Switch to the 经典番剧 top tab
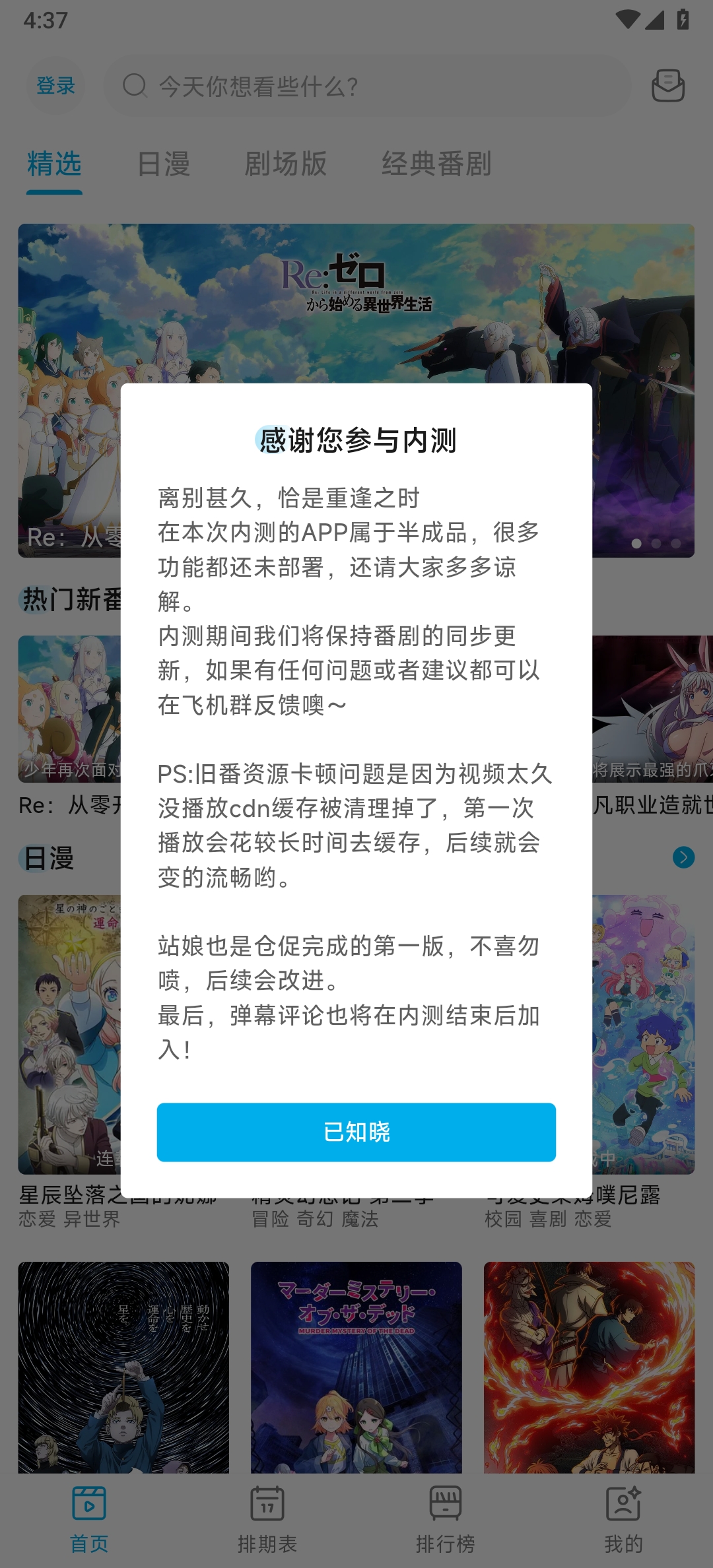Viewport: 713px width, 1568px height. [x=436, y=164]
